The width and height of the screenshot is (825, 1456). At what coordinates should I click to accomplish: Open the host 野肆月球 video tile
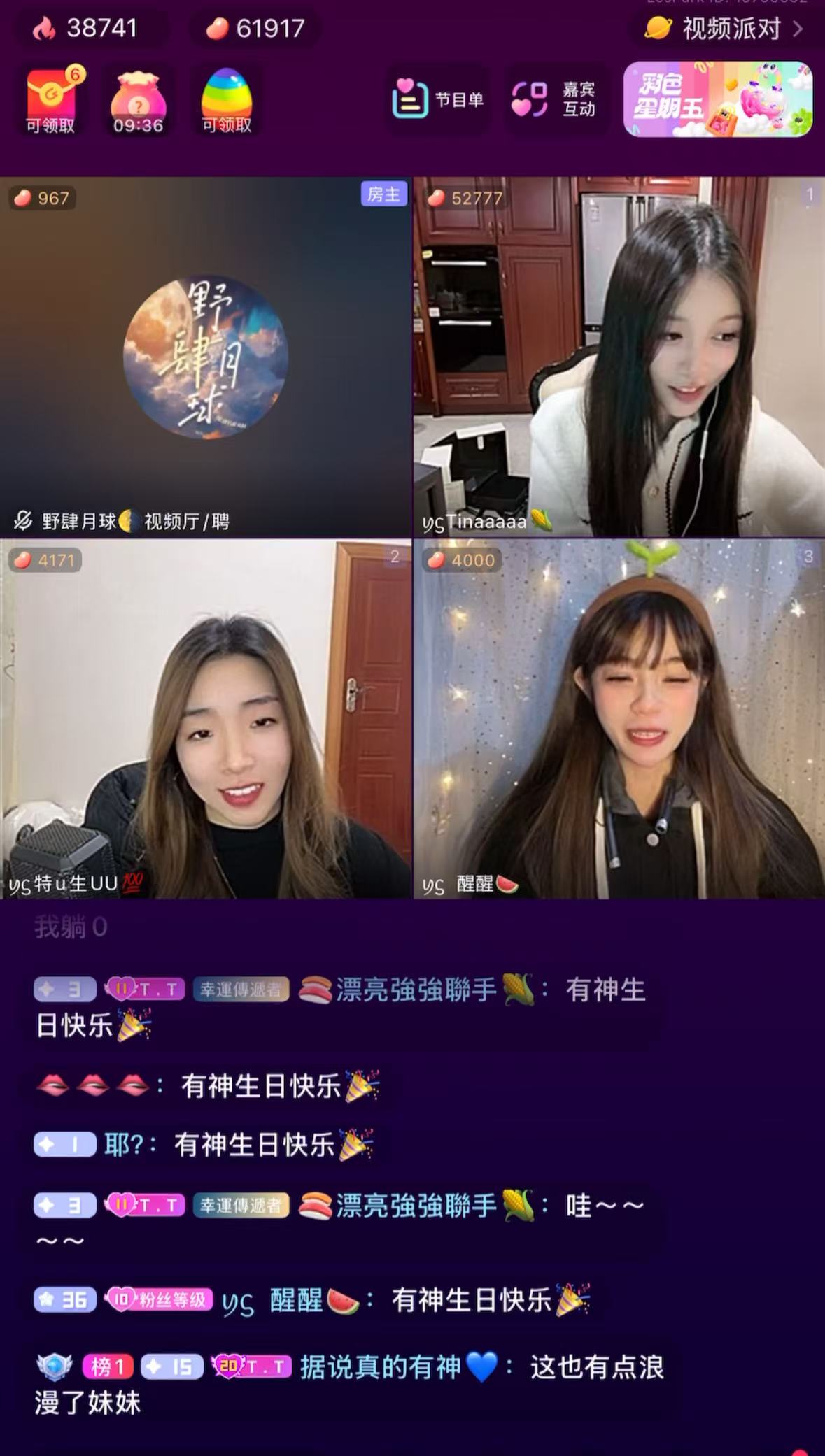coord(206,357)
